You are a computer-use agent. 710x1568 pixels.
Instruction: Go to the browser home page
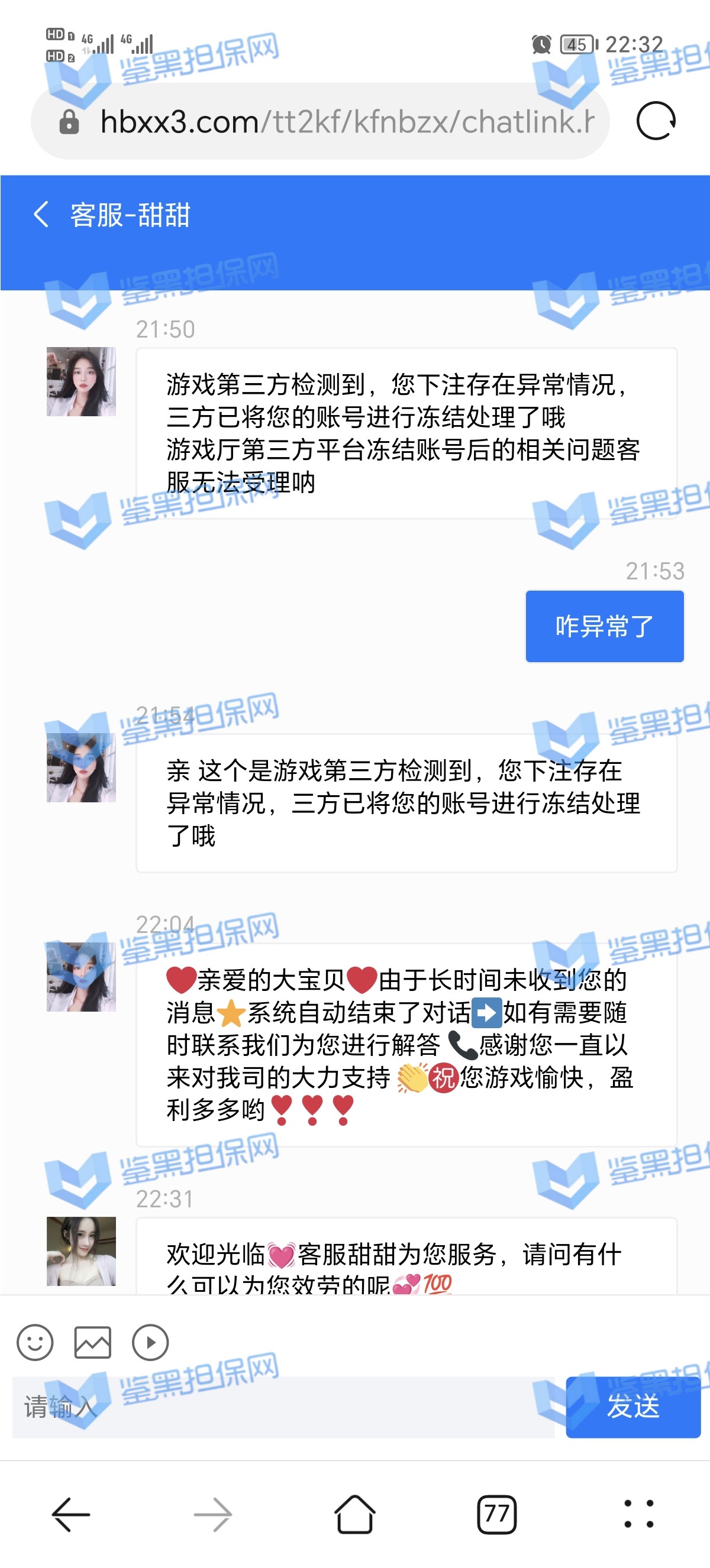[x=354, y=1514]
